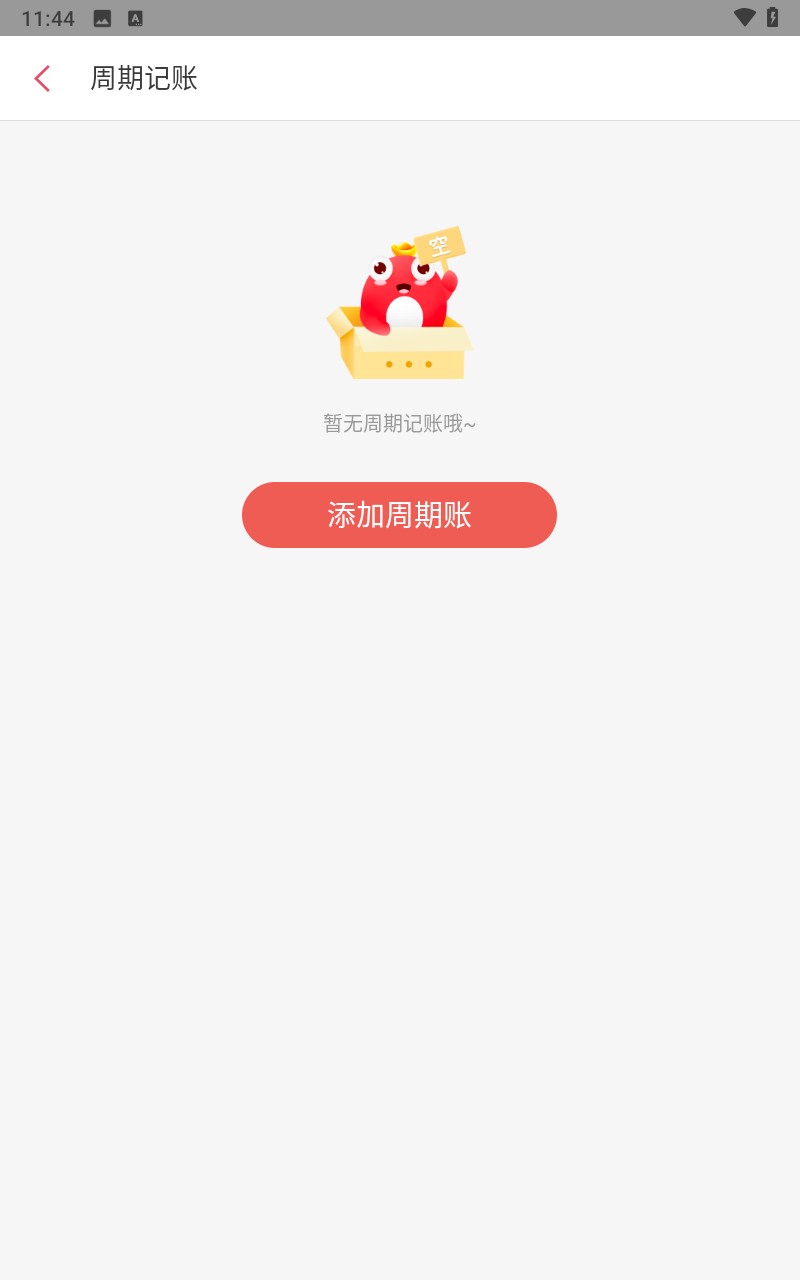The image size is (800, 1280).
Task: Click the status bar to open notifications
Action: click(400, 17)
